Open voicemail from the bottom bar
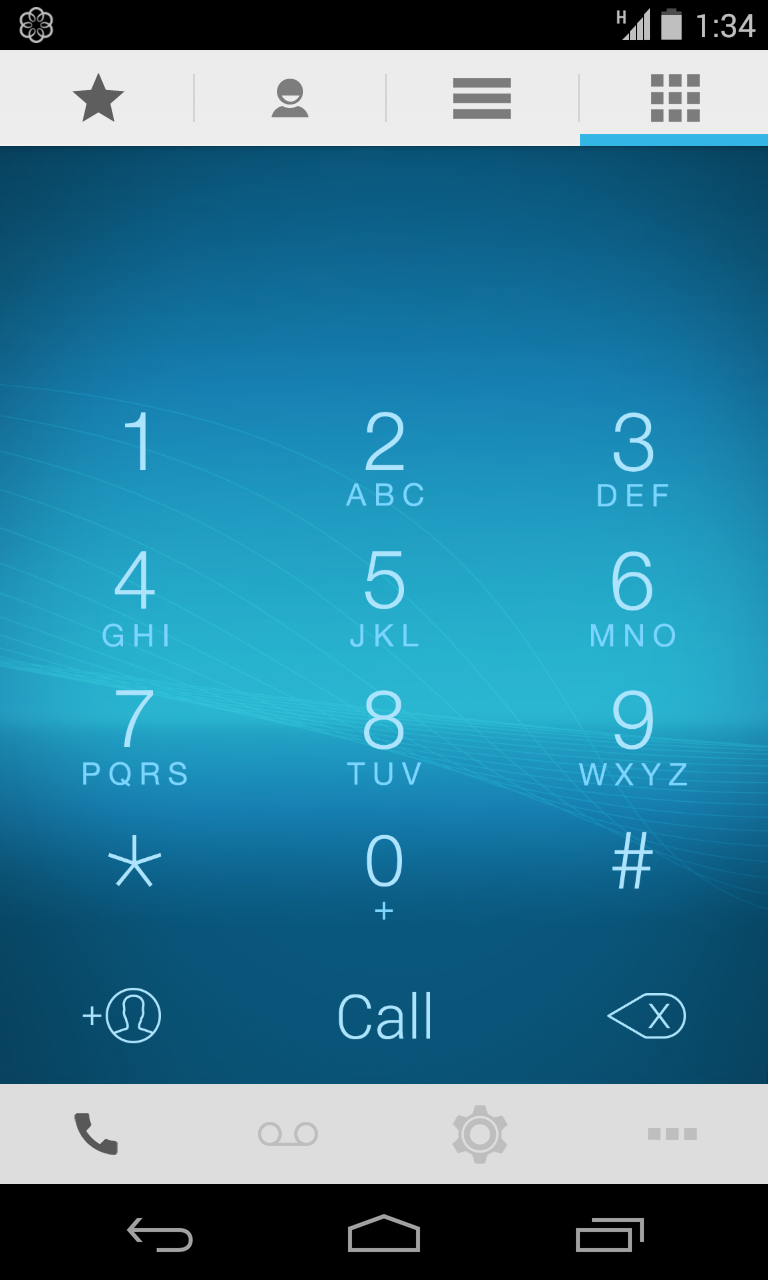Viewport: 768px width, 1280px height. click(x=288, y=1134)
